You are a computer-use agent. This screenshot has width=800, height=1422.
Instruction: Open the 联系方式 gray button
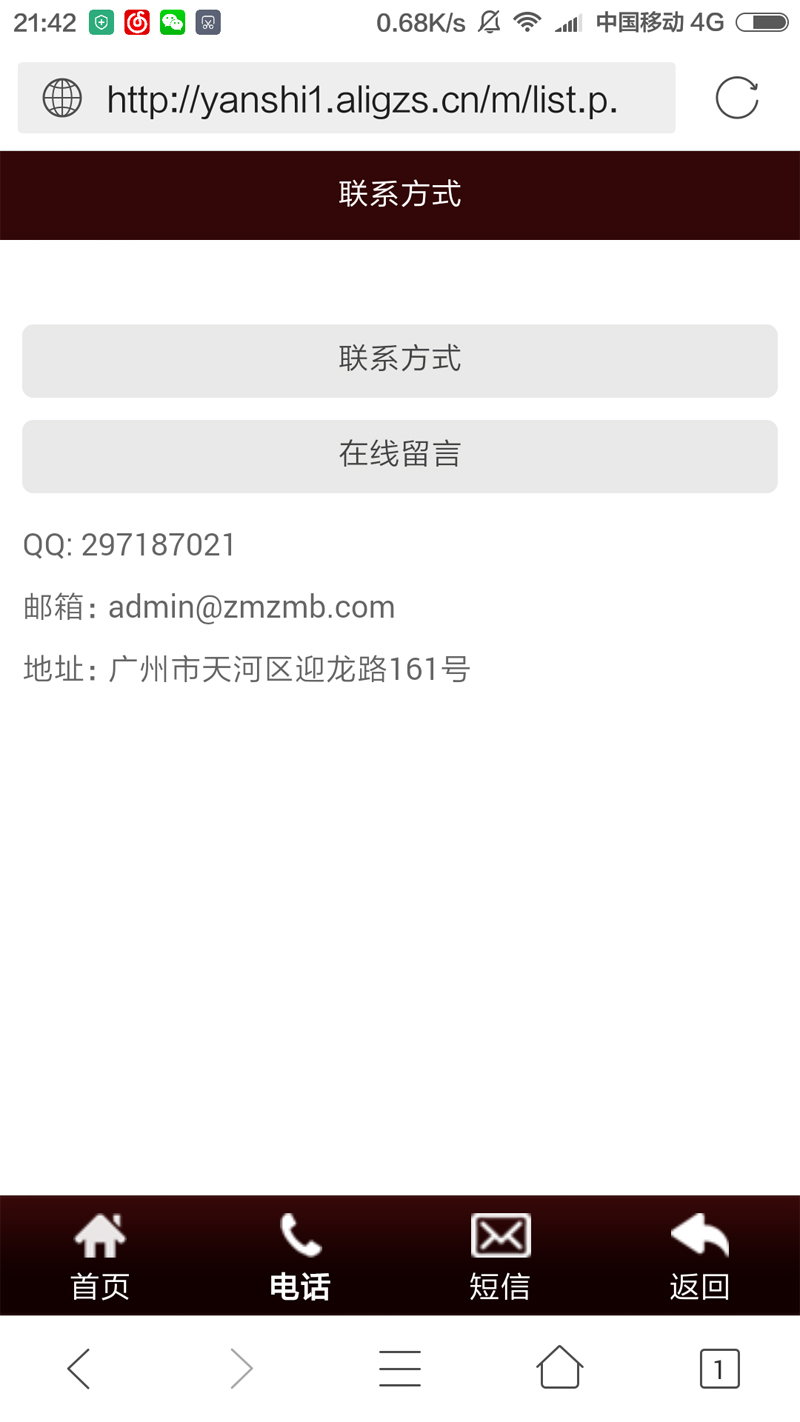[x=400, y=360]
